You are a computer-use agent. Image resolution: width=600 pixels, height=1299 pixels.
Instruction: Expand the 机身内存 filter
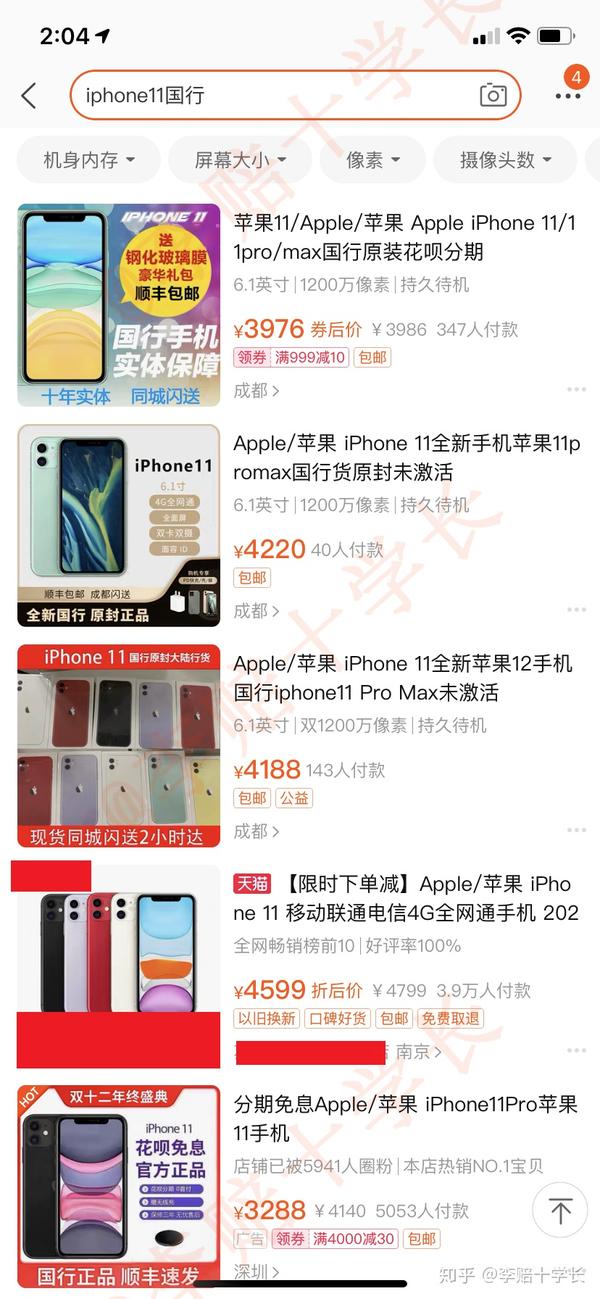coord(88,160)
